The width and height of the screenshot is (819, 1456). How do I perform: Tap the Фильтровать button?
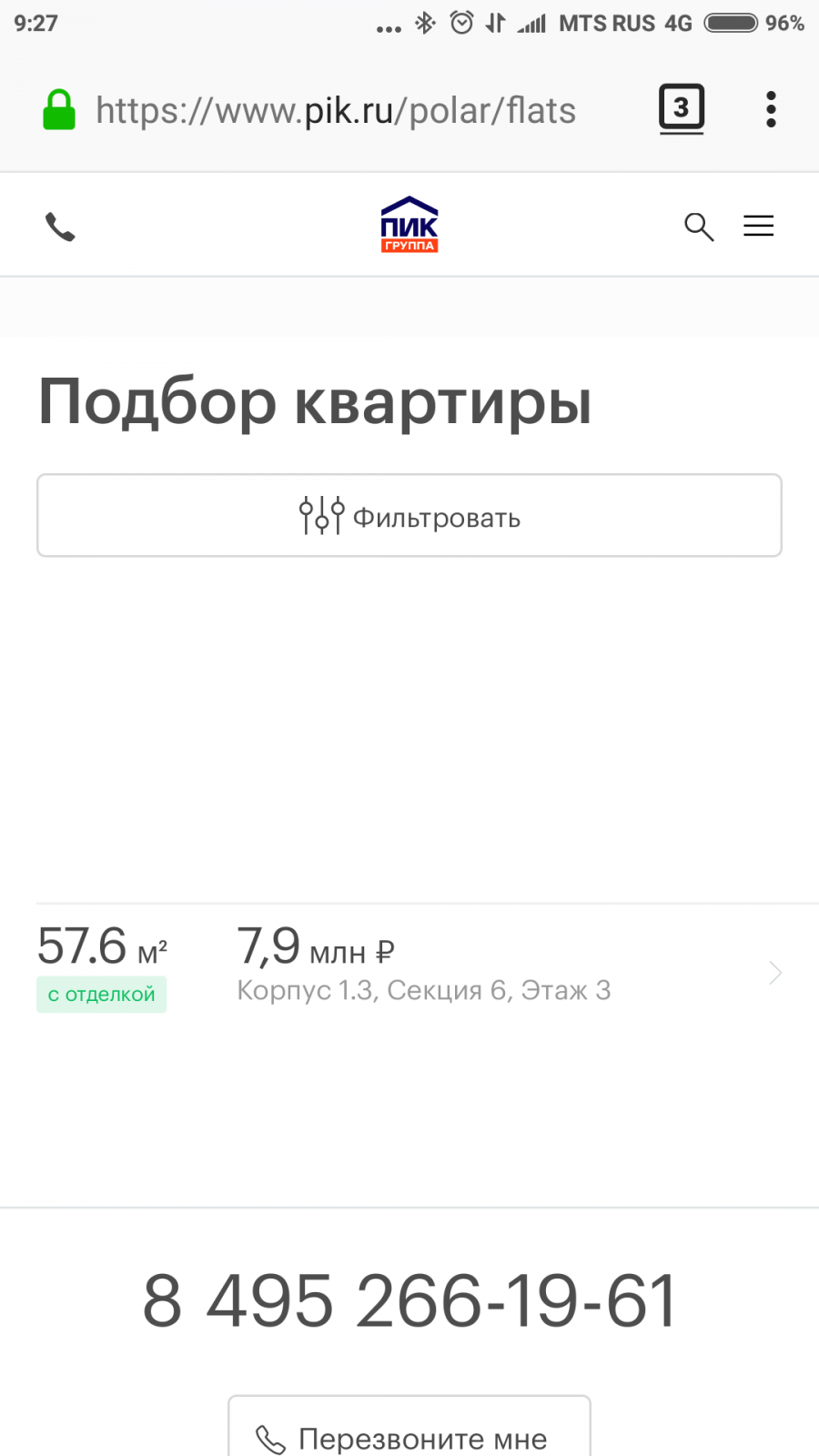pyautogui.click(x=409, y=515)
